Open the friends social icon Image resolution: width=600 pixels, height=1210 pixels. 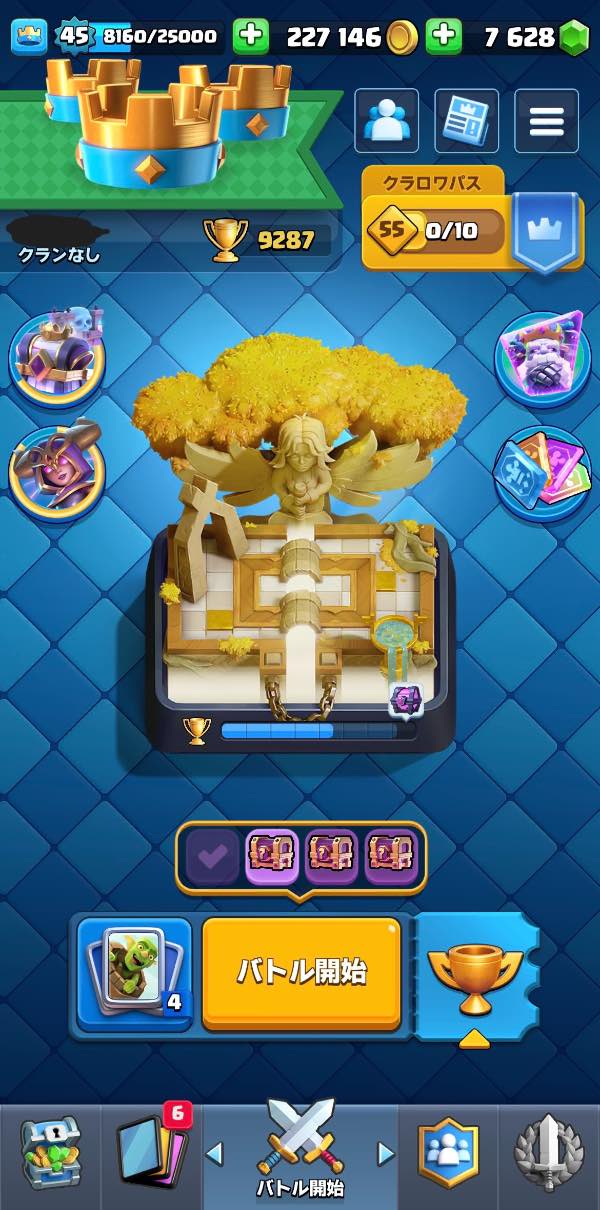point(387,121)
